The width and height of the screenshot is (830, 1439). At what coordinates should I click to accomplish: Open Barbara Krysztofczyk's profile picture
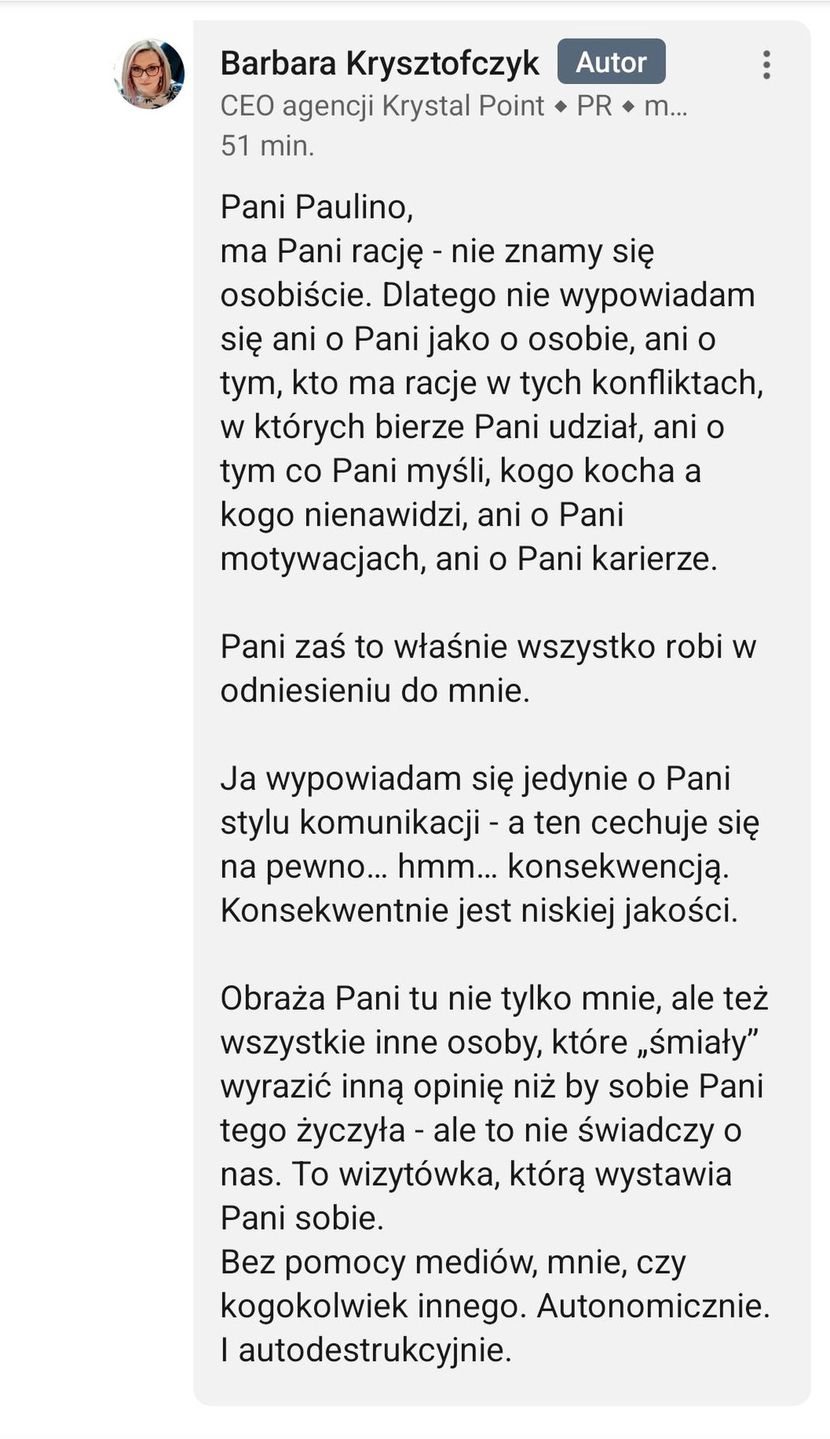(150, 73)
